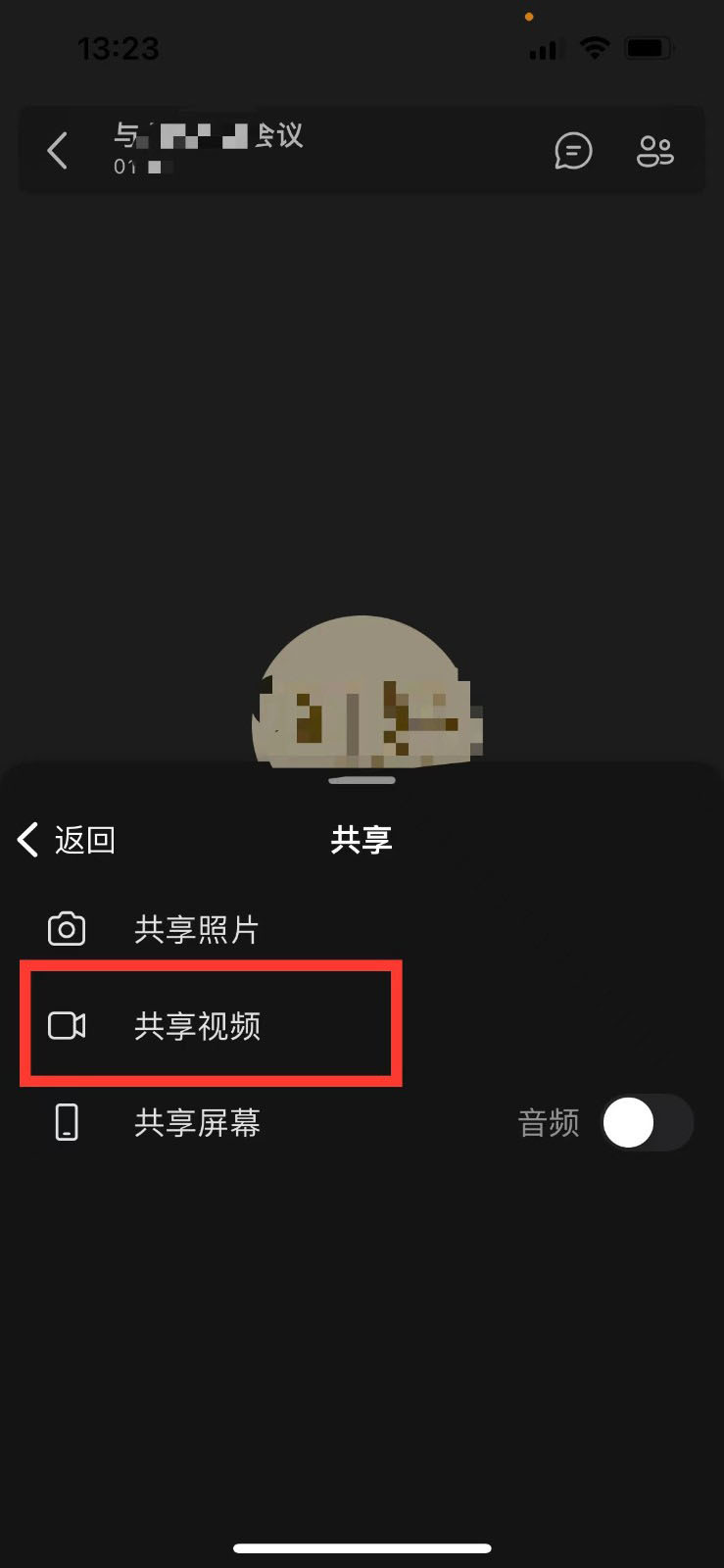The image size is (724, 1568).
Task: Tap 返回 to go back from the share menu
Action: tap(67, 840)
